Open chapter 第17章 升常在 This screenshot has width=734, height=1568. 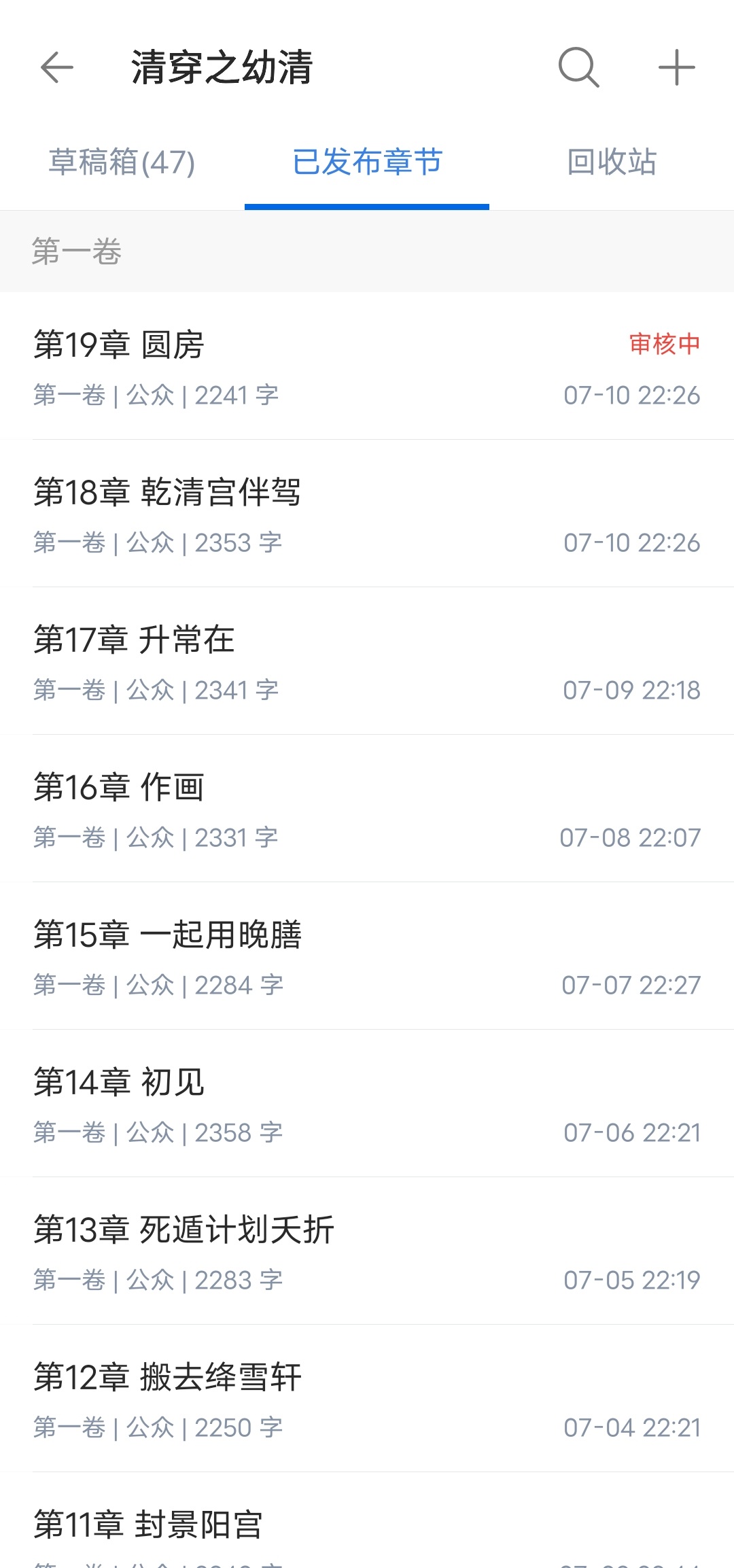[x=367, y=661]
